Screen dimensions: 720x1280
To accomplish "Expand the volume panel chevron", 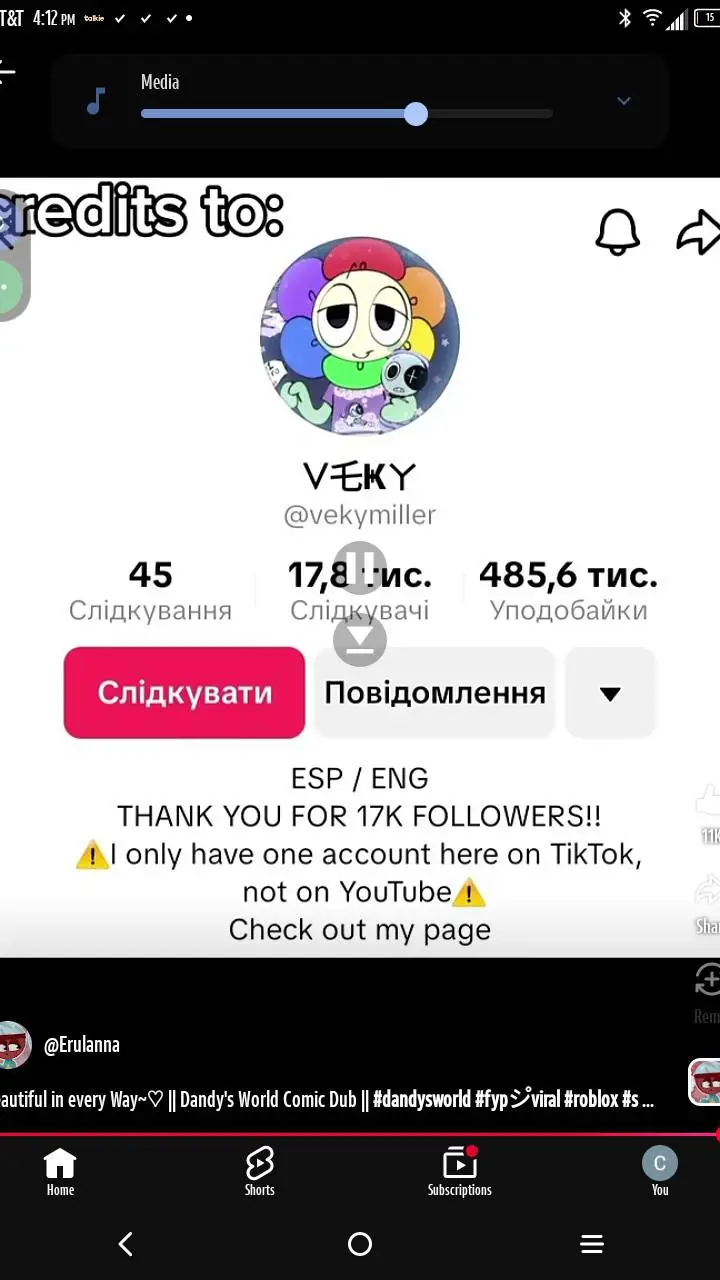I will click(624, 101).
